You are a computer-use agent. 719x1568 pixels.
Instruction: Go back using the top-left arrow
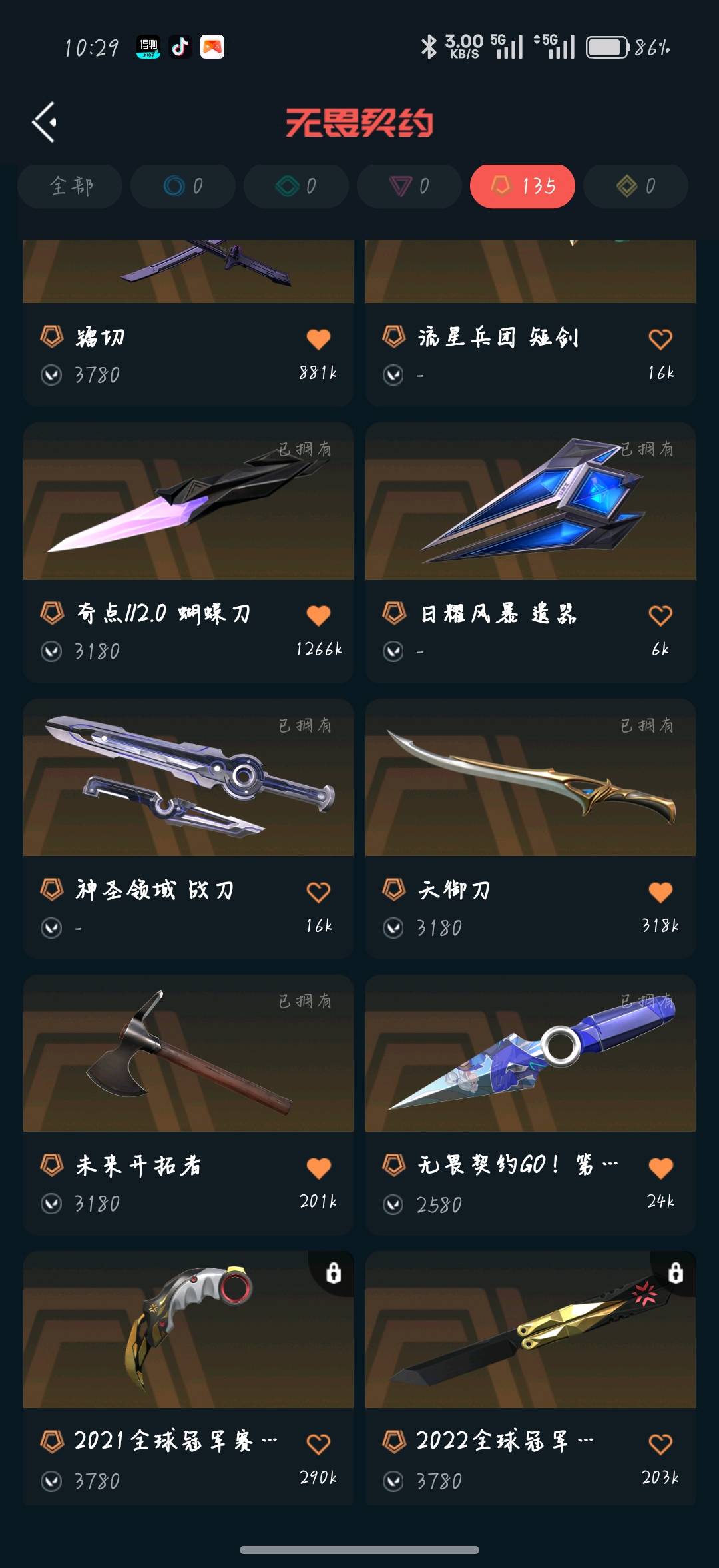tap(44, 122)
